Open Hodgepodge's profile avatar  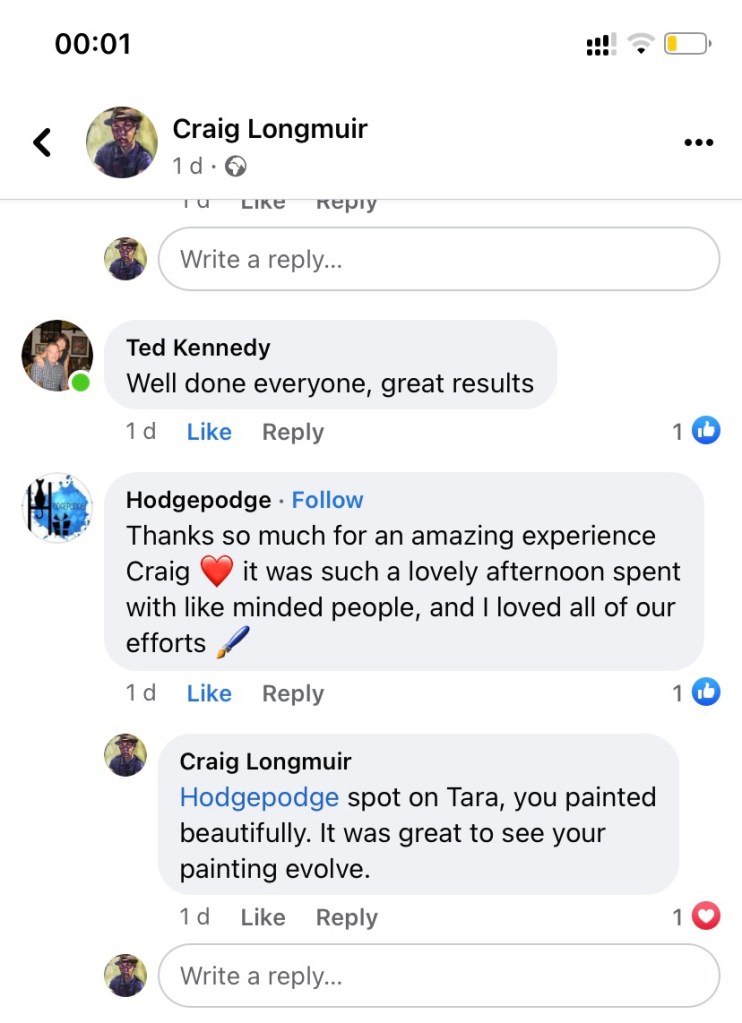tap(57, 508)
